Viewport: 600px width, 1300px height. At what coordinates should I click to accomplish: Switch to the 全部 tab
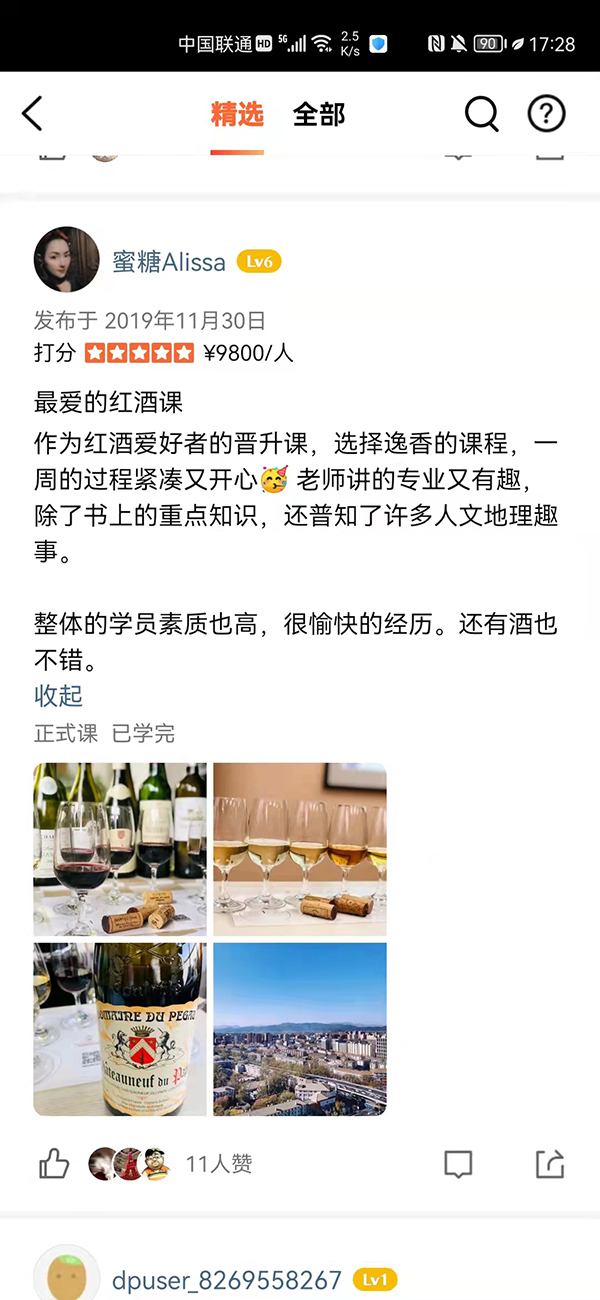point(319,114)
